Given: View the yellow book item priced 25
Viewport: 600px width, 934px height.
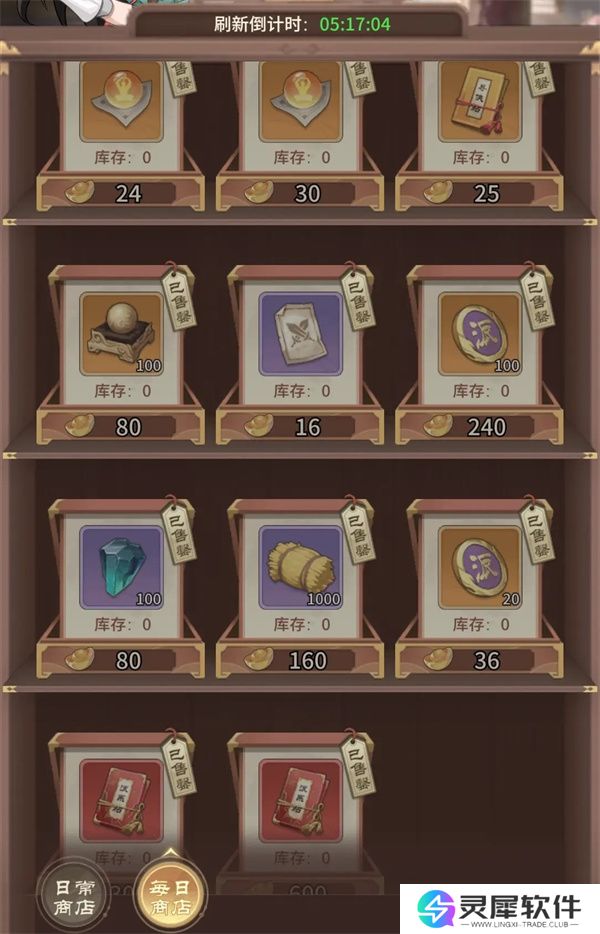Looking at the screenshot, I should click(479, 102).
